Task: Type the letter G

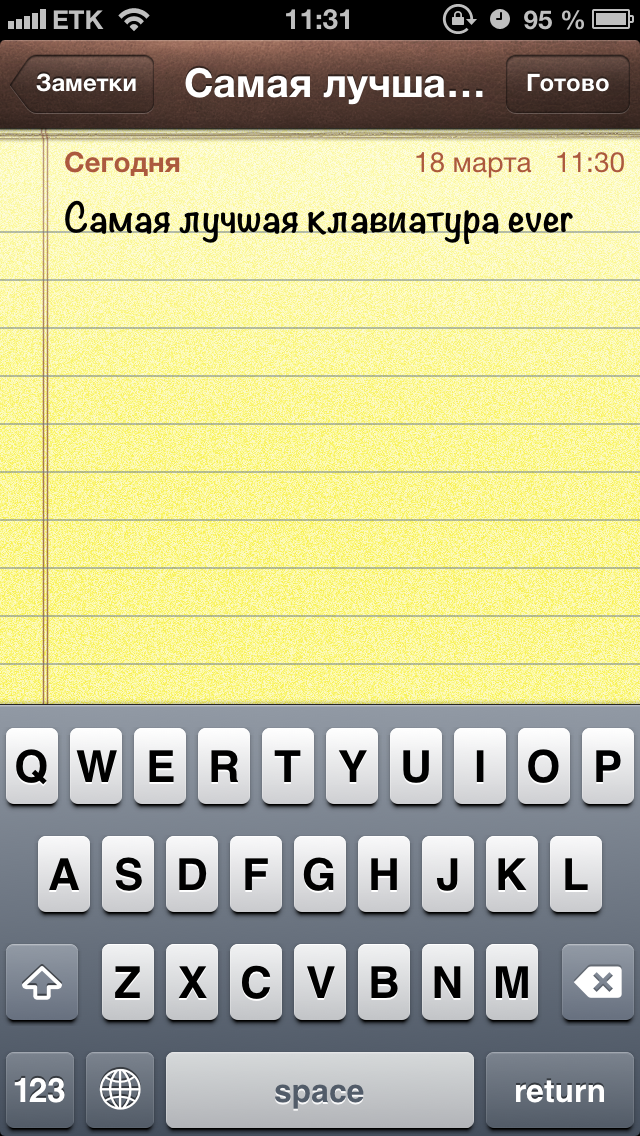Action: pos(320,874)
